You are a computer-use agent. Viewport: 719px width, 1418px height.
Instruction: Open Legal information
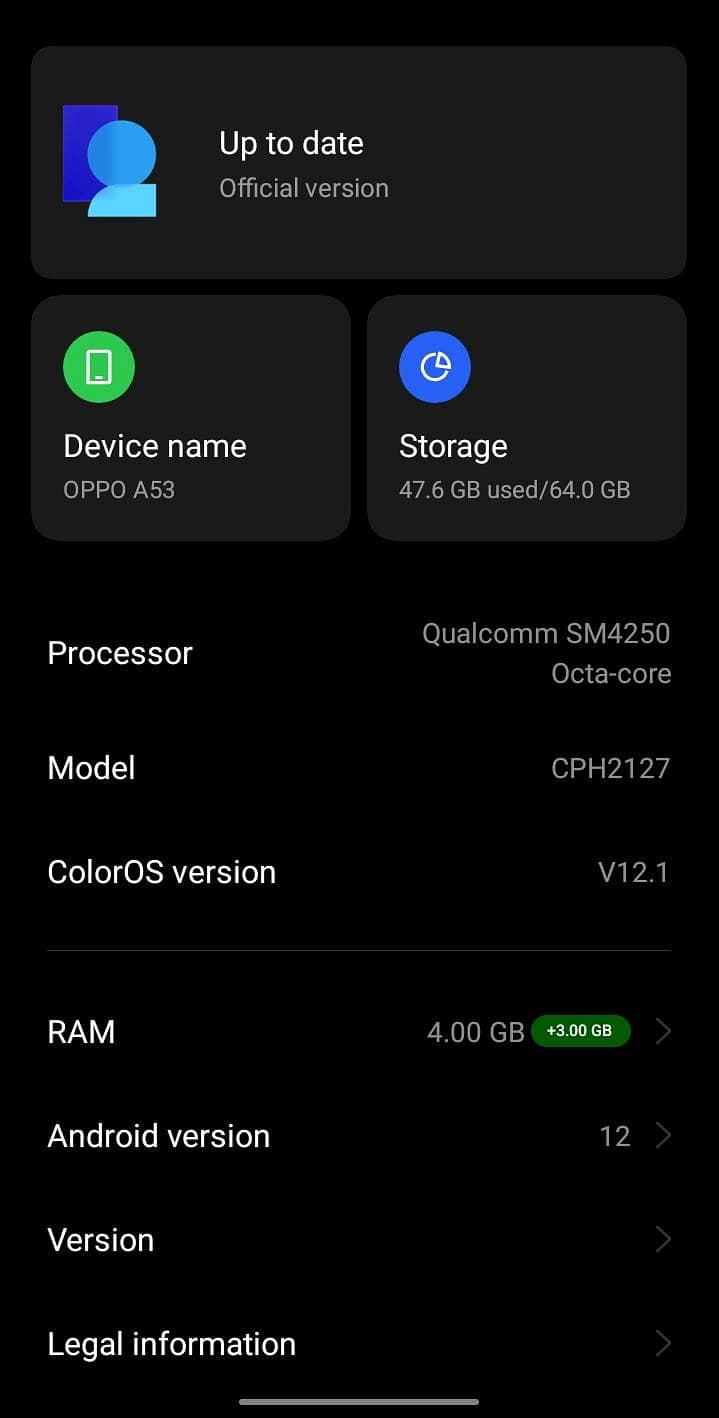pyautogui.click(x=358, y=1343)
